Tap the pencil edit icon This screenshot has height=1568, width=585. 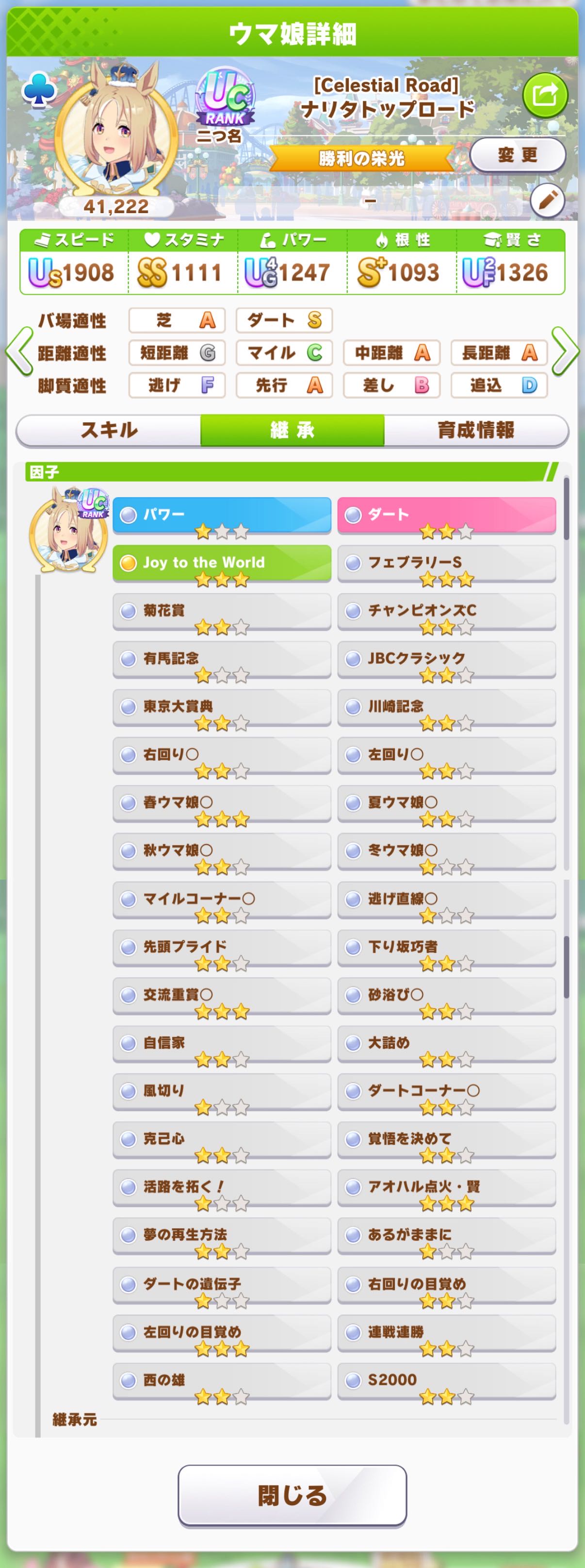547,200
